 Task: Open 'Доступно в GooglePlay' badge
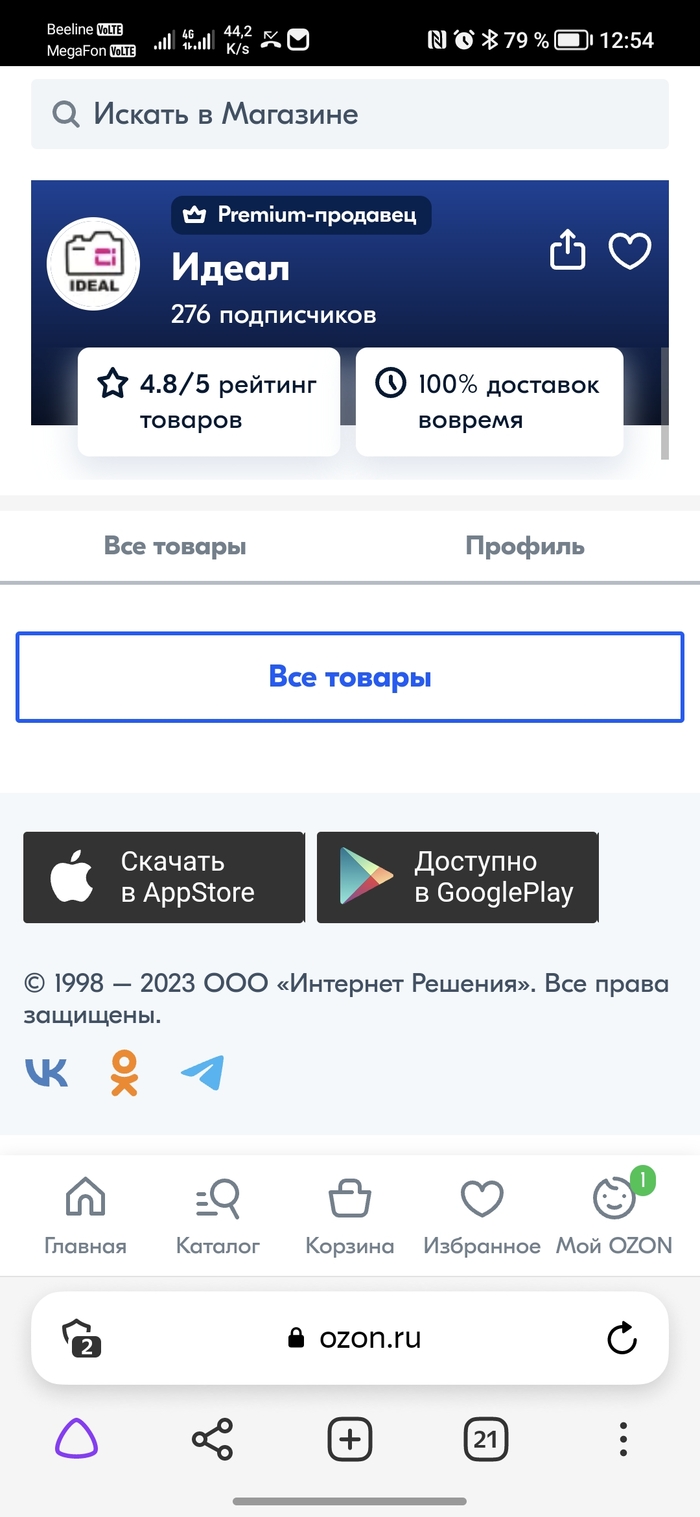[457, 877]
